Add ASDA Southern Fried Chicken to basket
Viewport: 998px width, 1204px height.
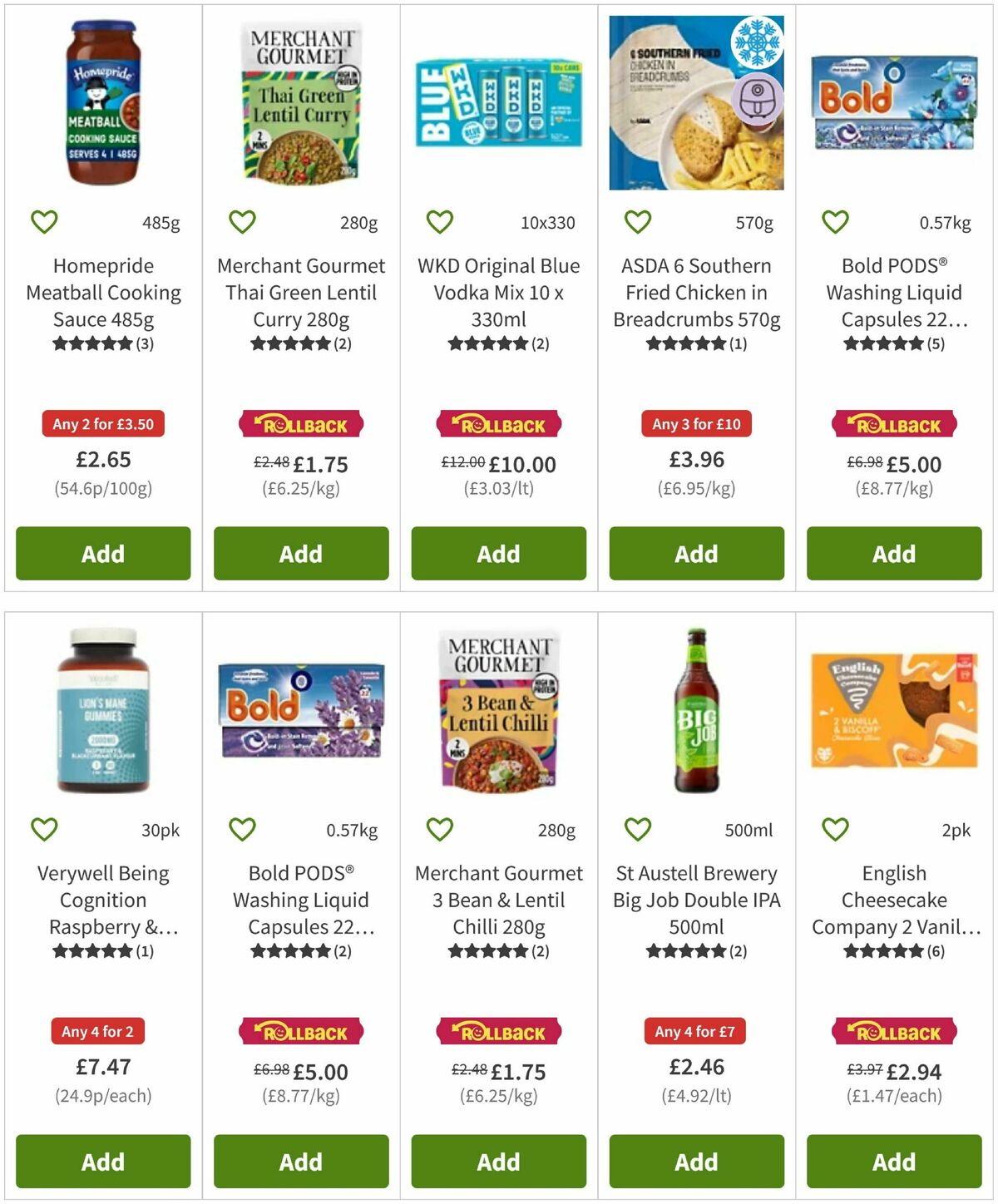click(x=695, y=554)
